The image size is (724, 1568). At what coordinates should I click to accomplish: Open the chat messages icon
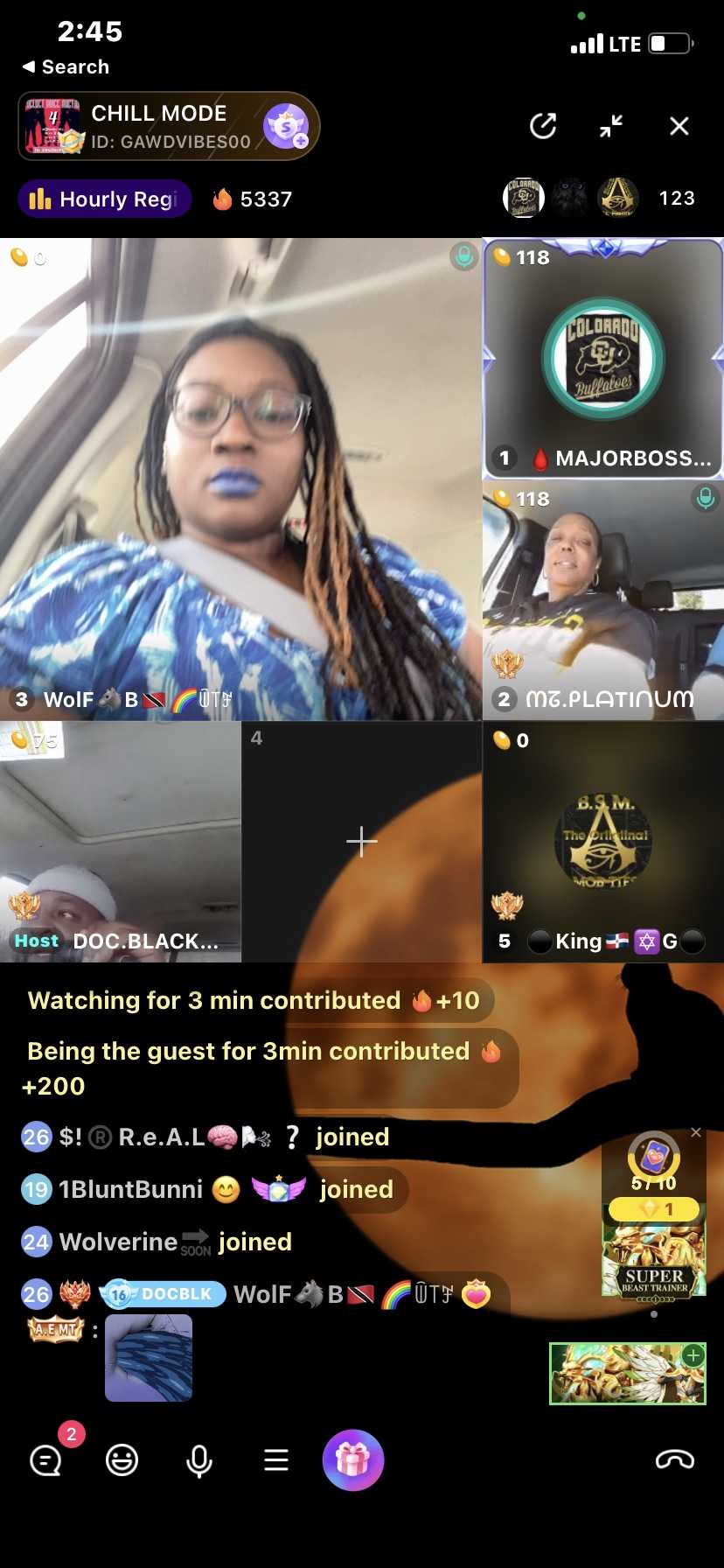click(x=45, y=1460)
